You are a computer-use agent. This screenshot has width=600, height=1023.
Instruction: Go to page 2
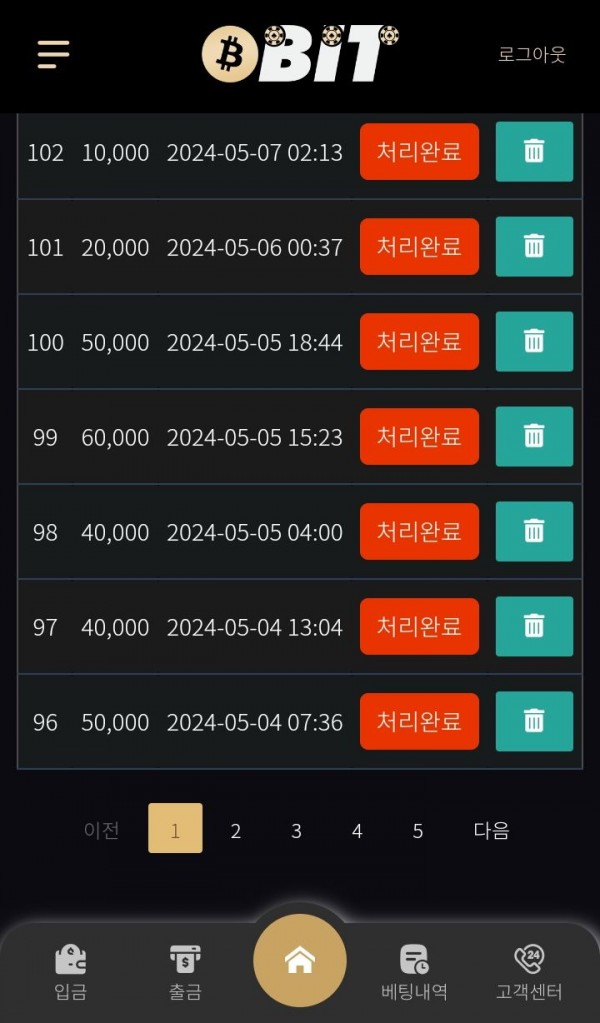pyautogui.click(x=236, y=831)
